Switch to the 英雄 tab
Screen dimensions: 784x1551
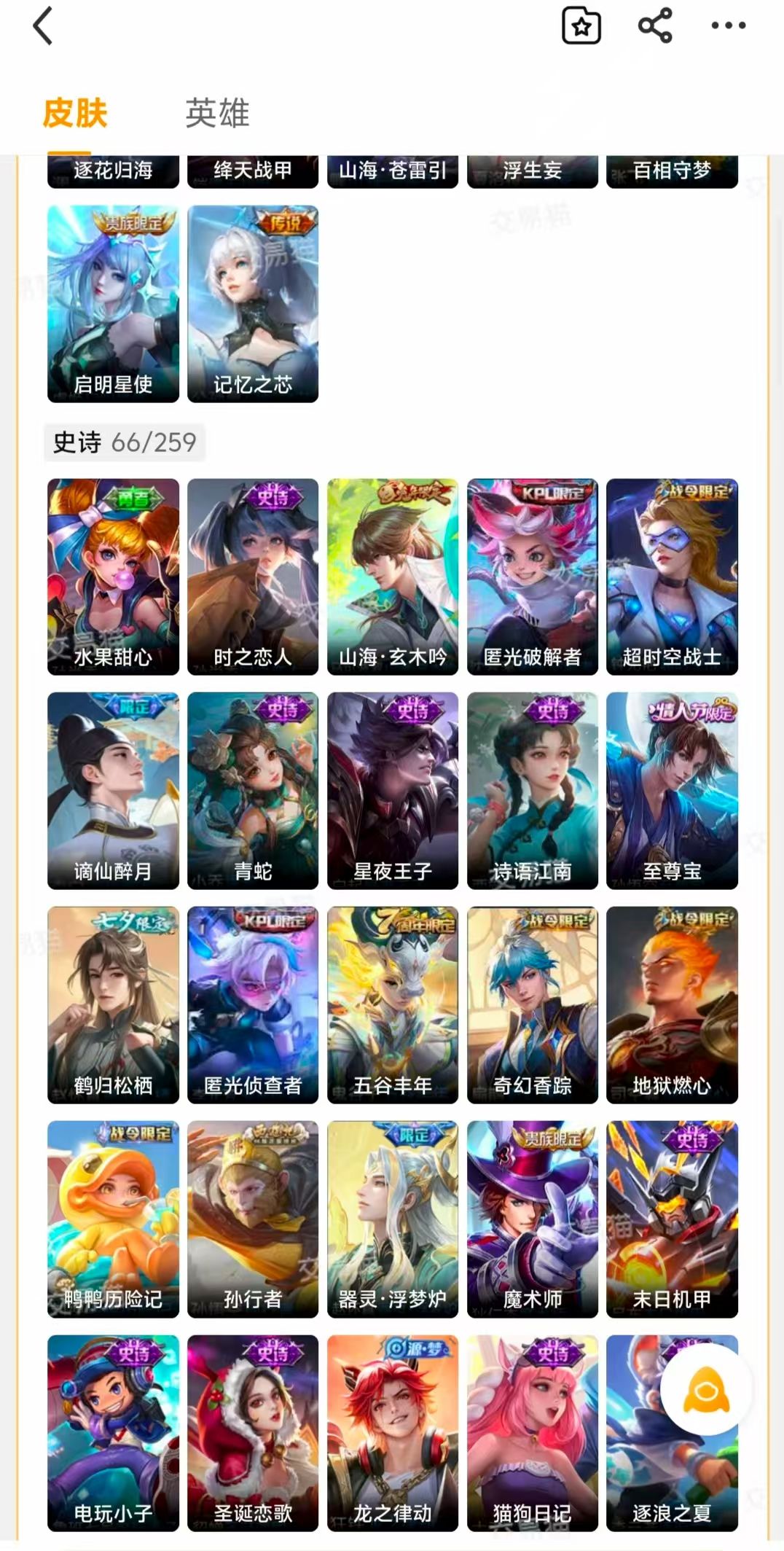(217, 113)
